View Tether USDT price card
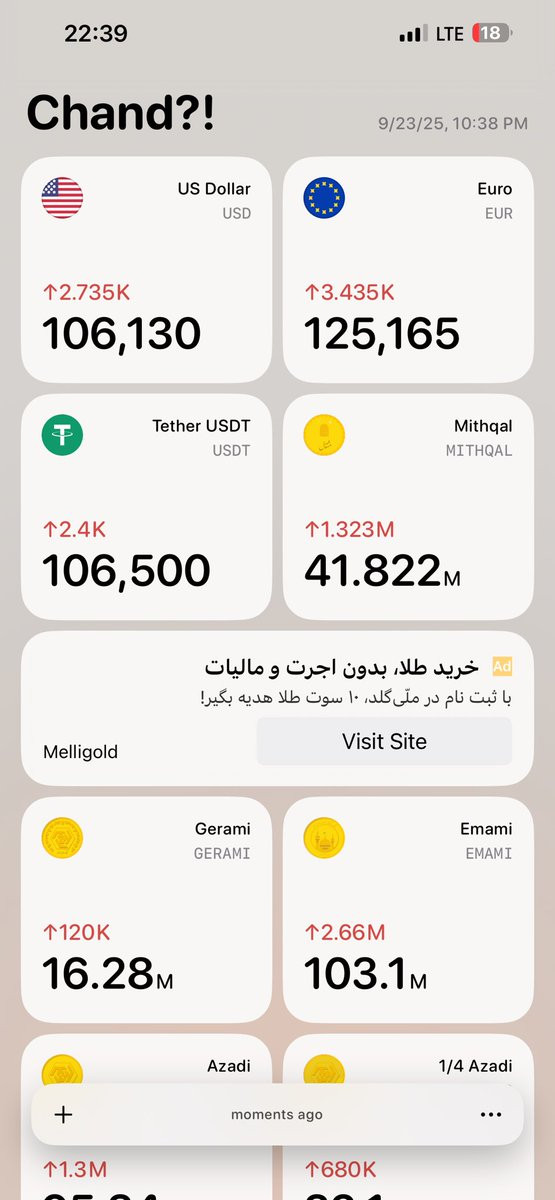This screenshot has width=555, height=1200. 146,507
